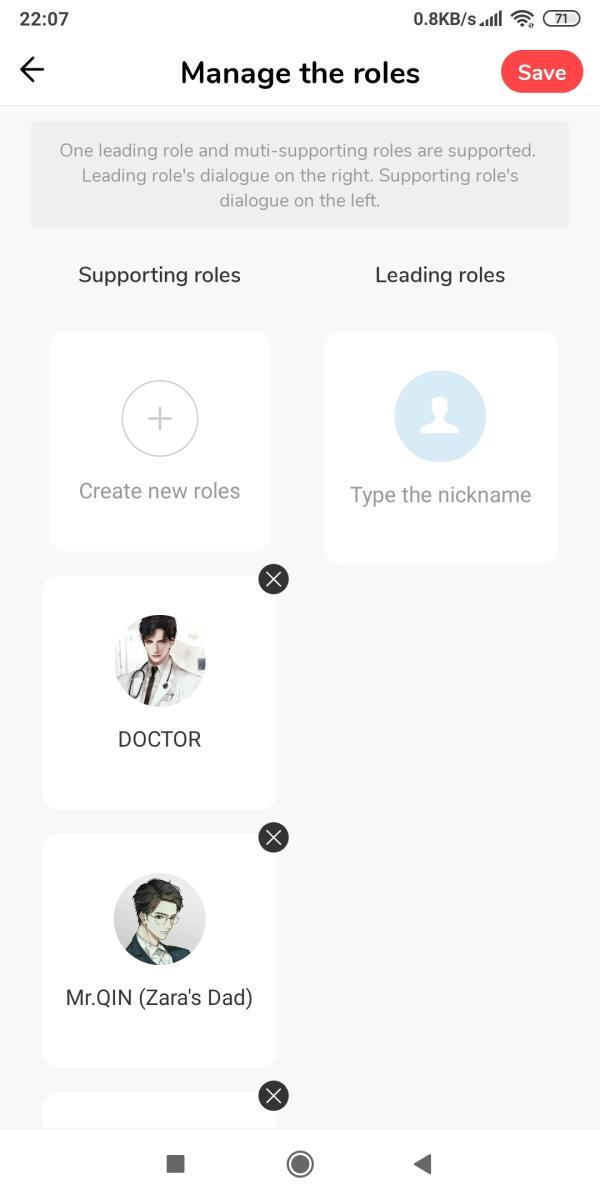Go back from Manage the roles
This screenshot has height=1200, width=600.
(32, 70)
